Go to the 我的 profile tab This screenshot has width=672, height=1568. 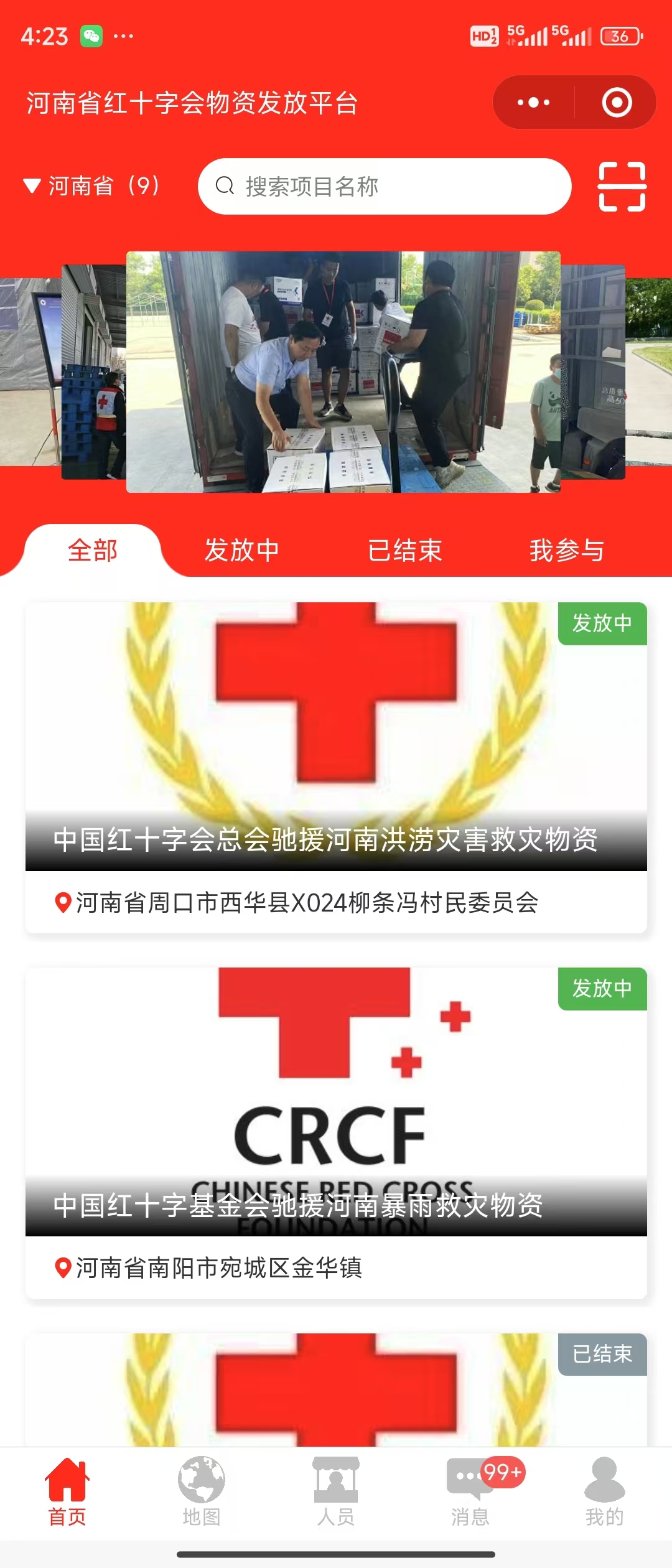click(x=604, y=1492)
